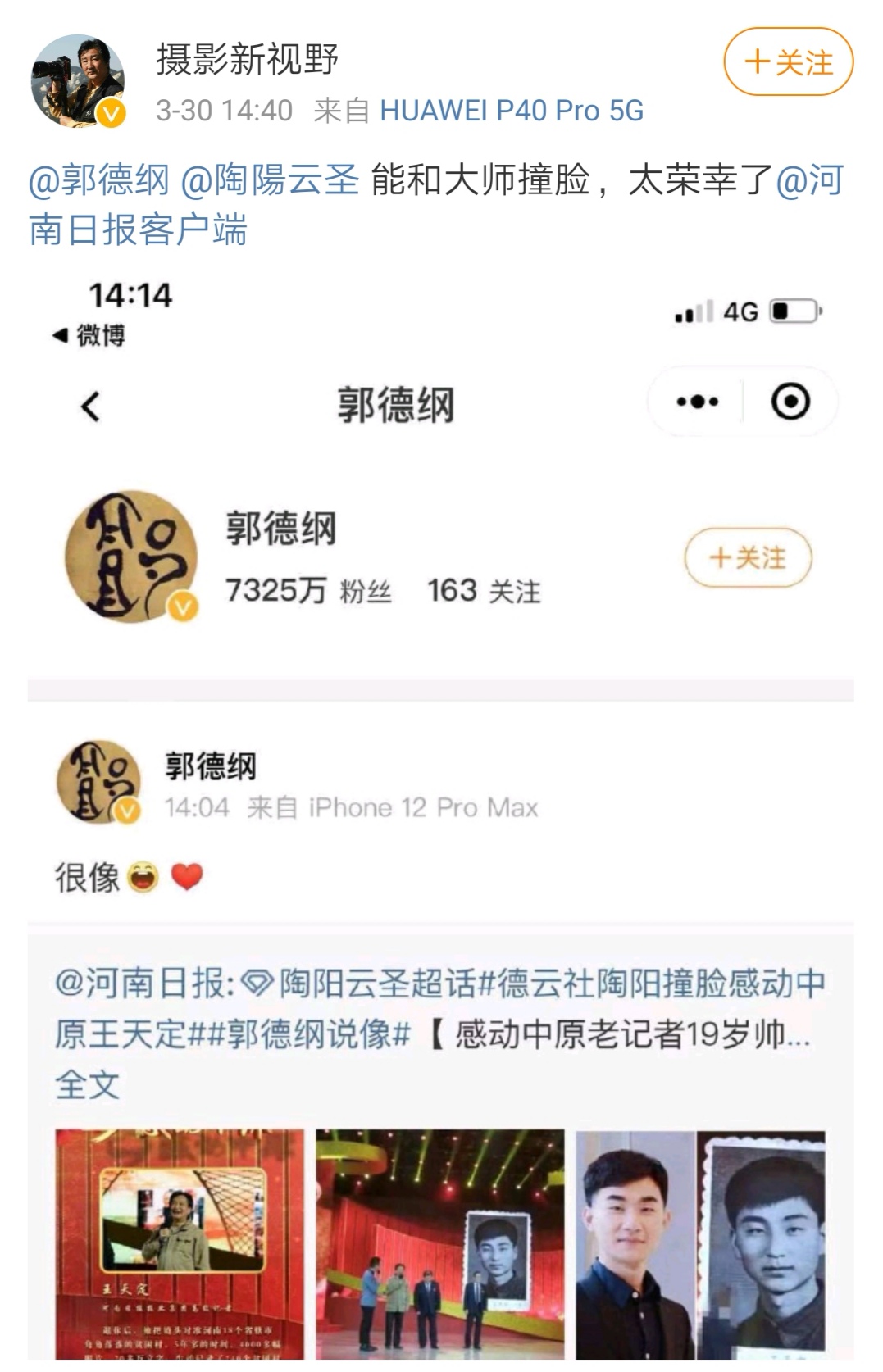
Task: Open 摄影新视野's profile avatar
Action: pyautogui.click(x=79, y=81)
